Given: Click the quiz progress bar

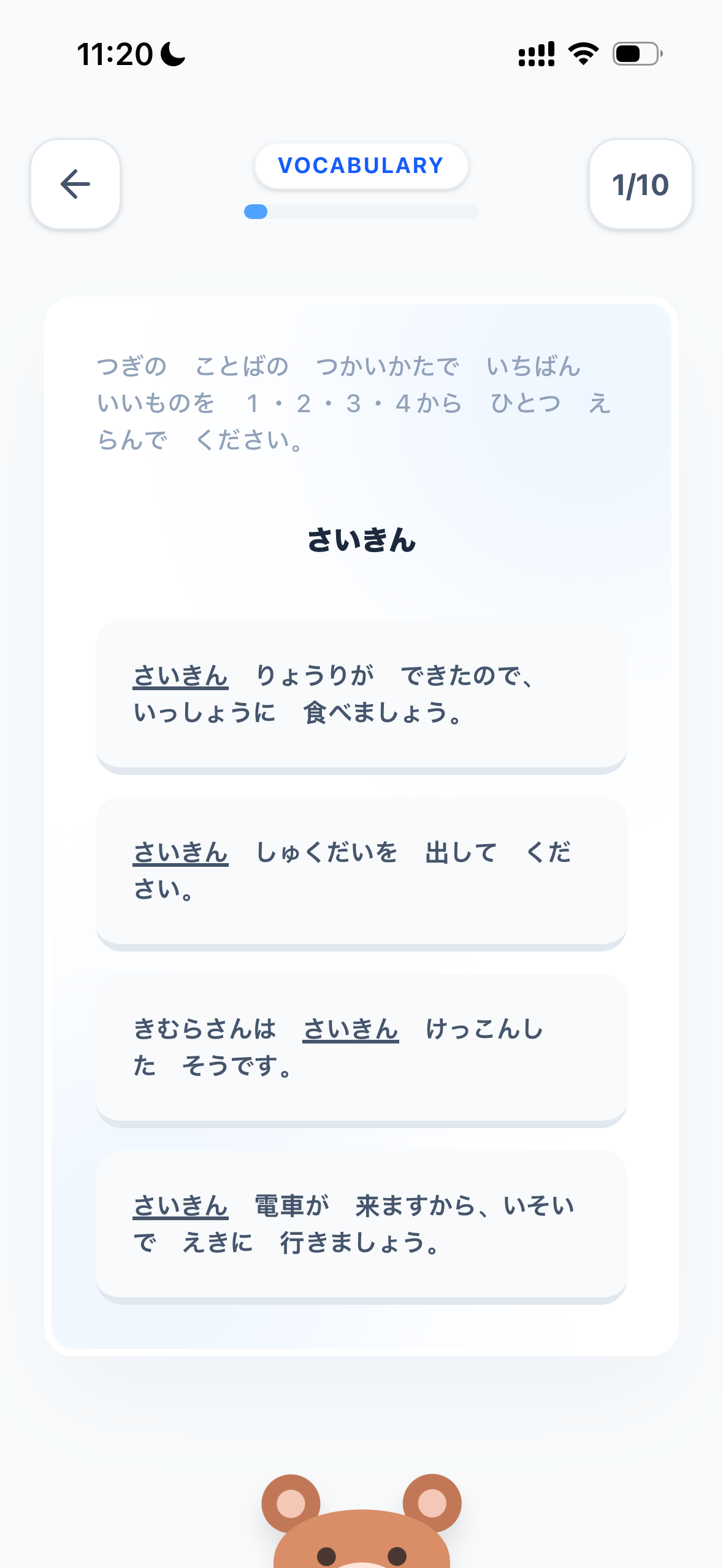Looking at the screenshot, I should pyautogui.click(x=361, y=212).
